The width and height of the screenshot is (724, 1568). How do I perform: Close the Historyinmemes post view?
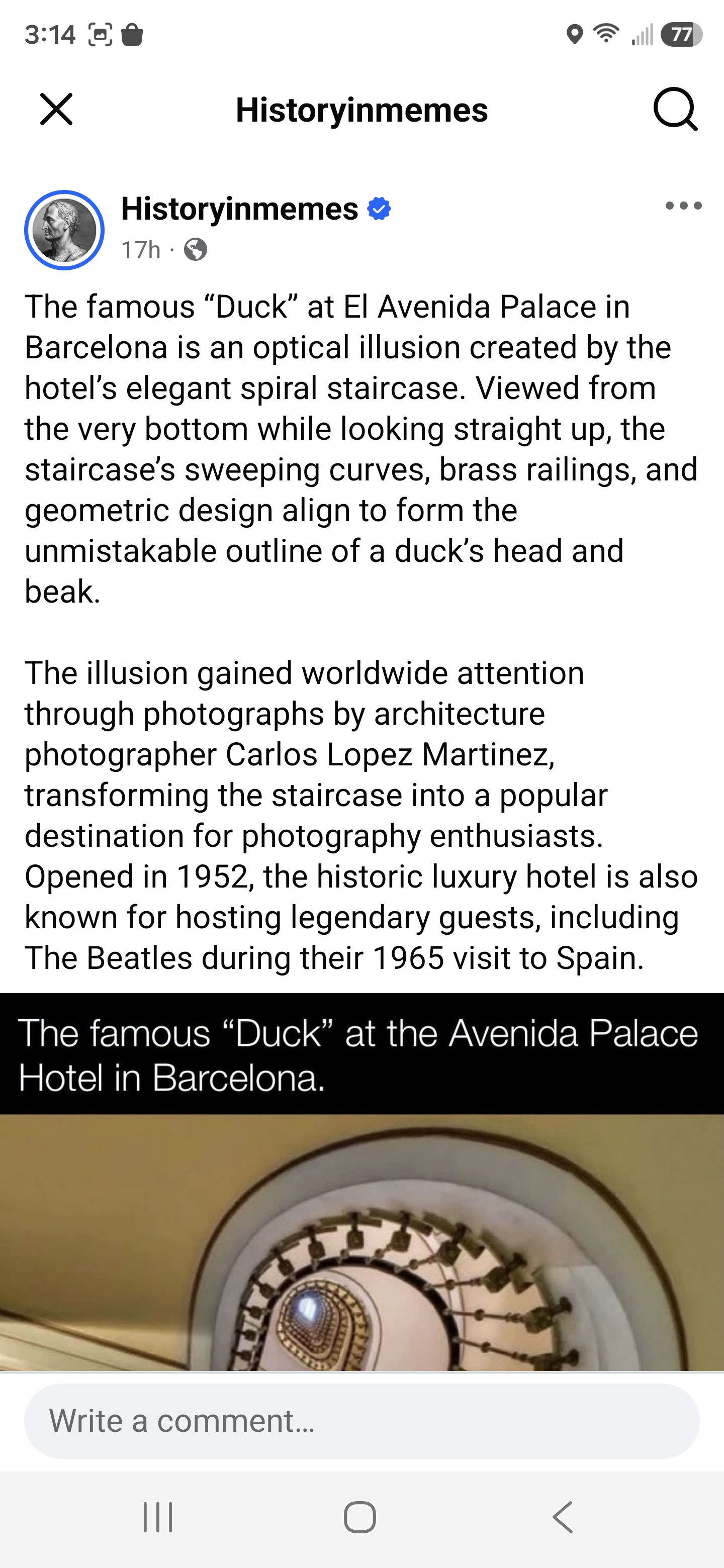point(56,110)
